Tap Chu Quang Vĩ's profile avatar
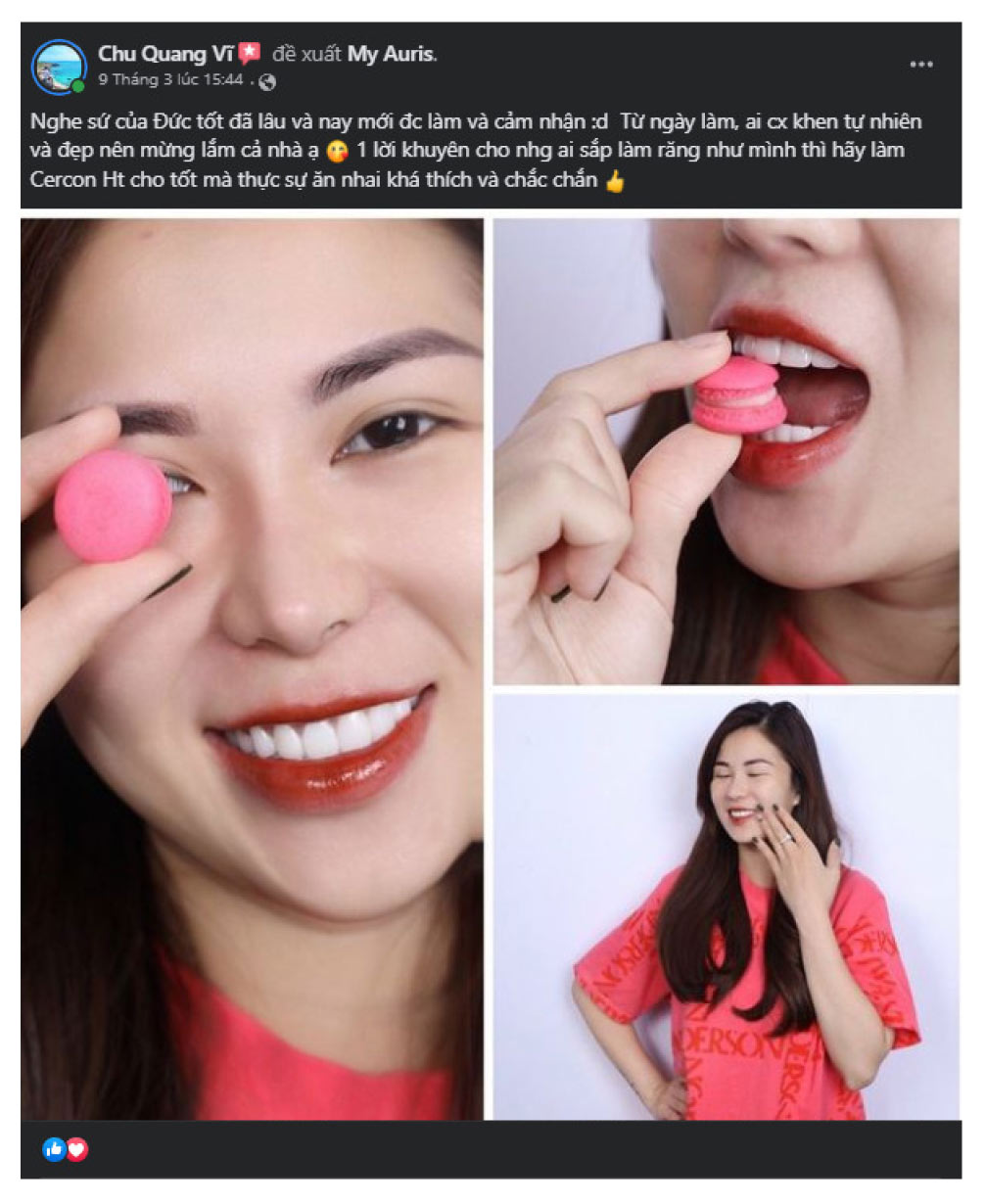Viewport: 985px width, 1204px height. click(x=60, y=67)
